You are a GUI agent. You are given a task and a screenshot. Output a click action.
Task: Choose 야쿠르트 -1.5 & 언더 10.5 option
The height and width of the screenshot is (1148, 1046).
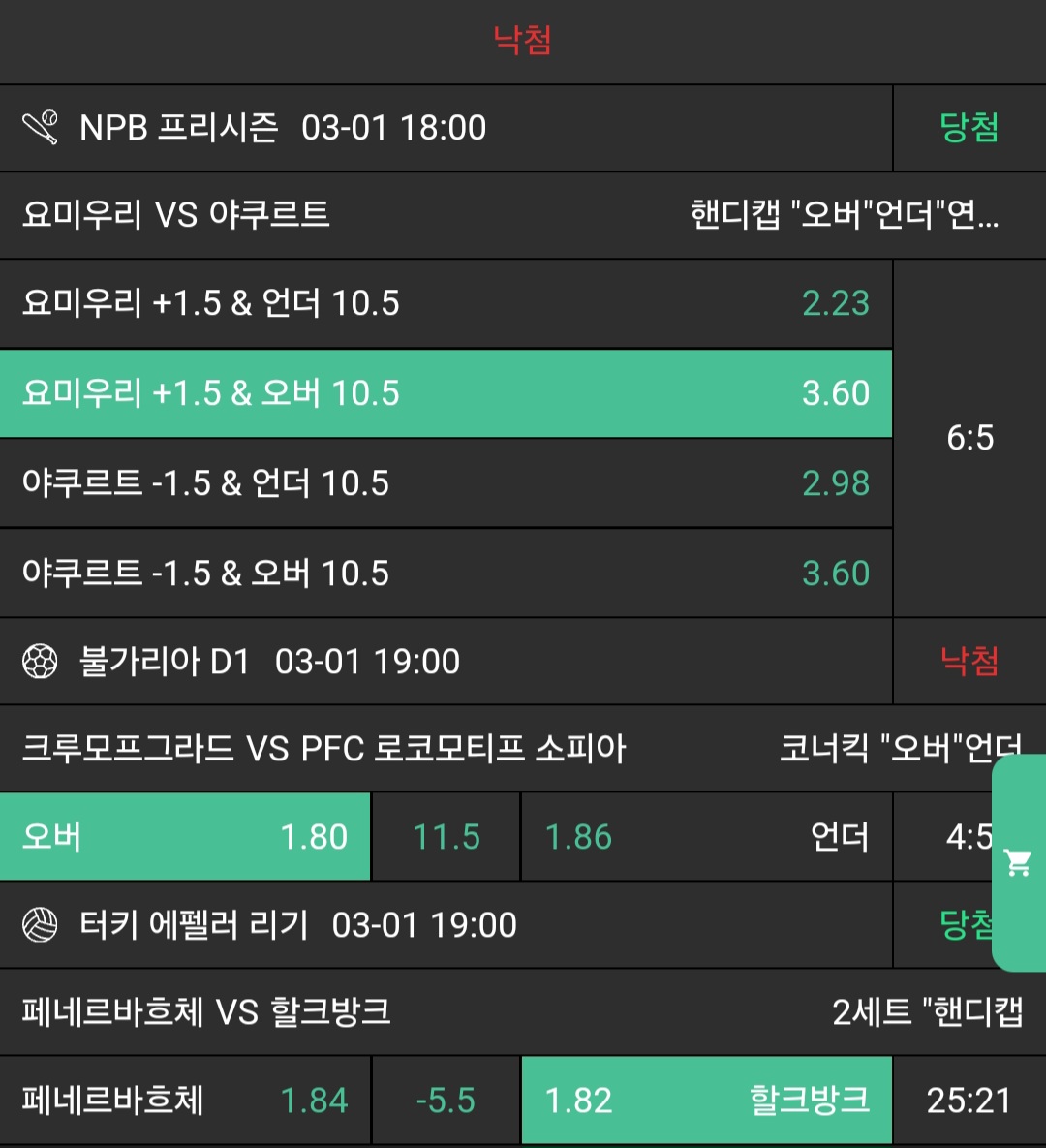click(446, 482)
